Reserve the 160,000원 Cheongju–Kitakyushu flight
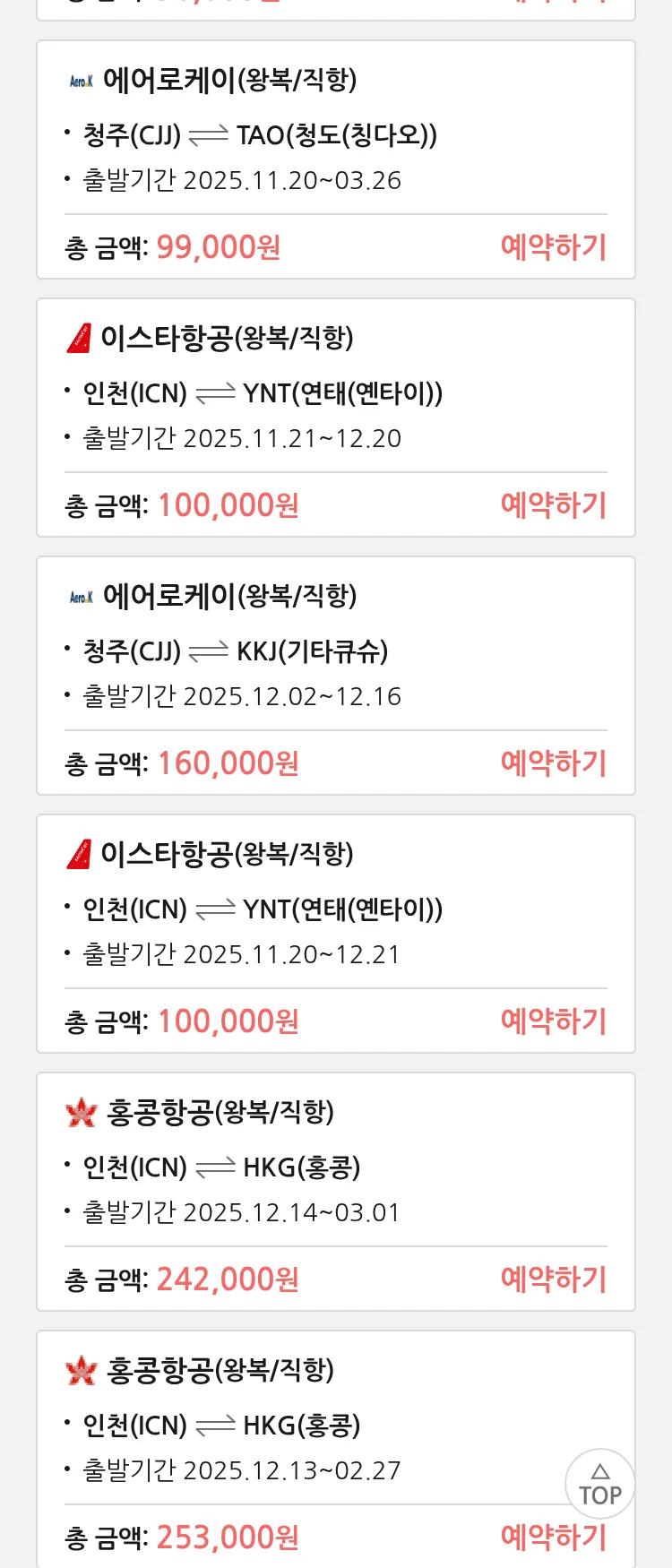The width and height of the screenshot is (672, 1568). (x=553, y=763)
